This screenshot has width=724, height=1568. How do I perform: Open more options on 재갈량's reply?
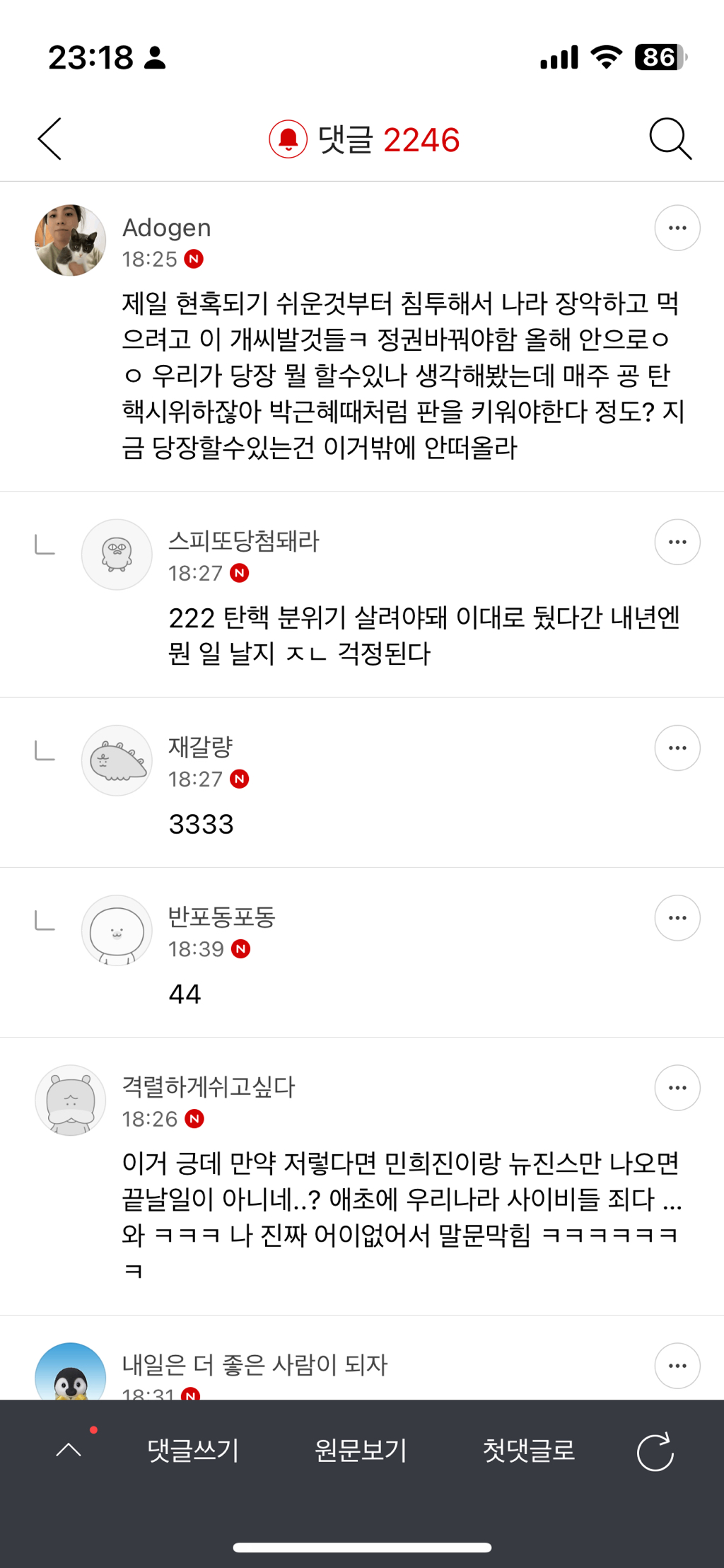[x=677, y=748]
